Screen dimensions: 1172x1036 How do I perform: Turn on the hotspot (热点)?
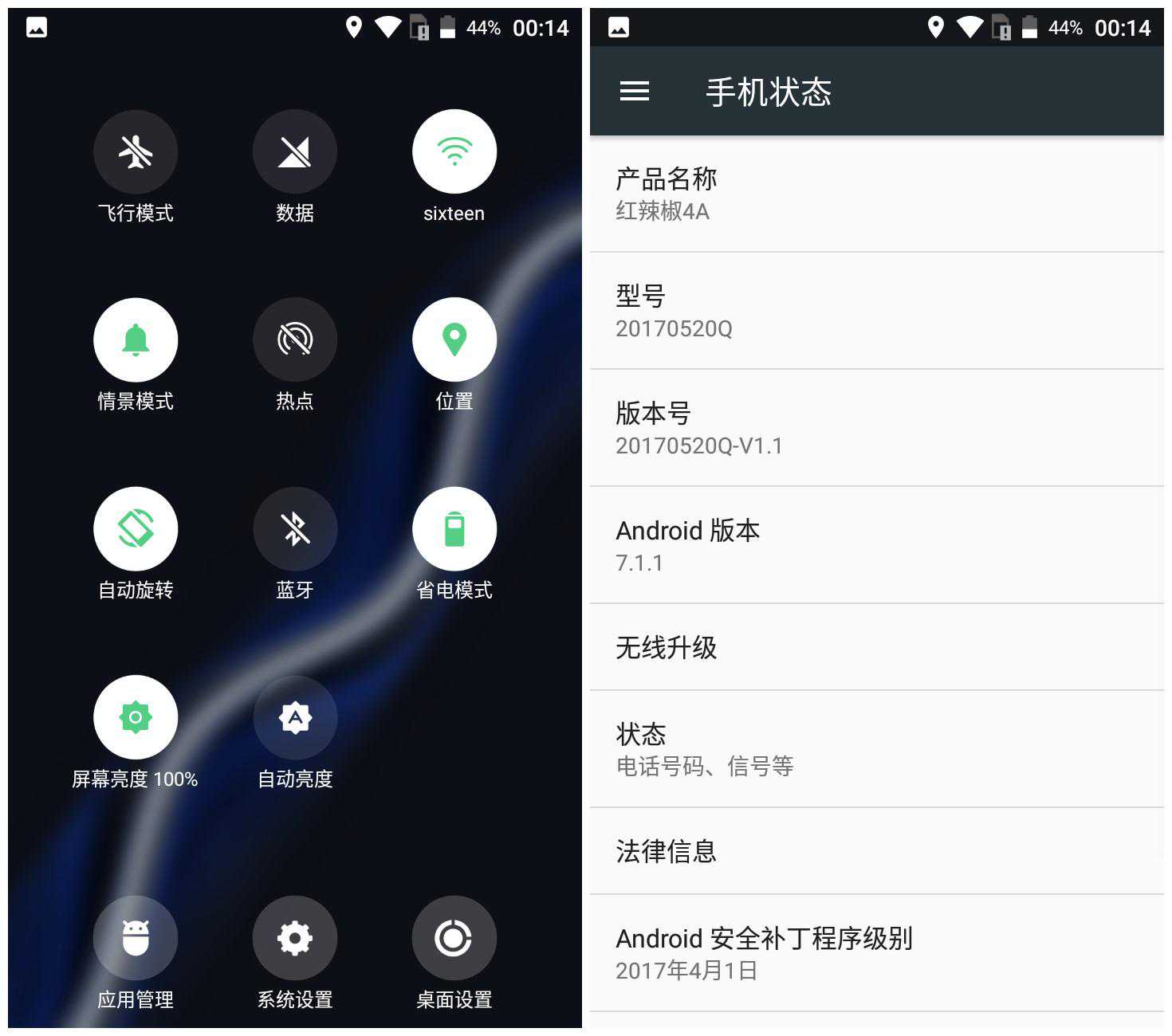pyautogui.click(x=295, y=340)
